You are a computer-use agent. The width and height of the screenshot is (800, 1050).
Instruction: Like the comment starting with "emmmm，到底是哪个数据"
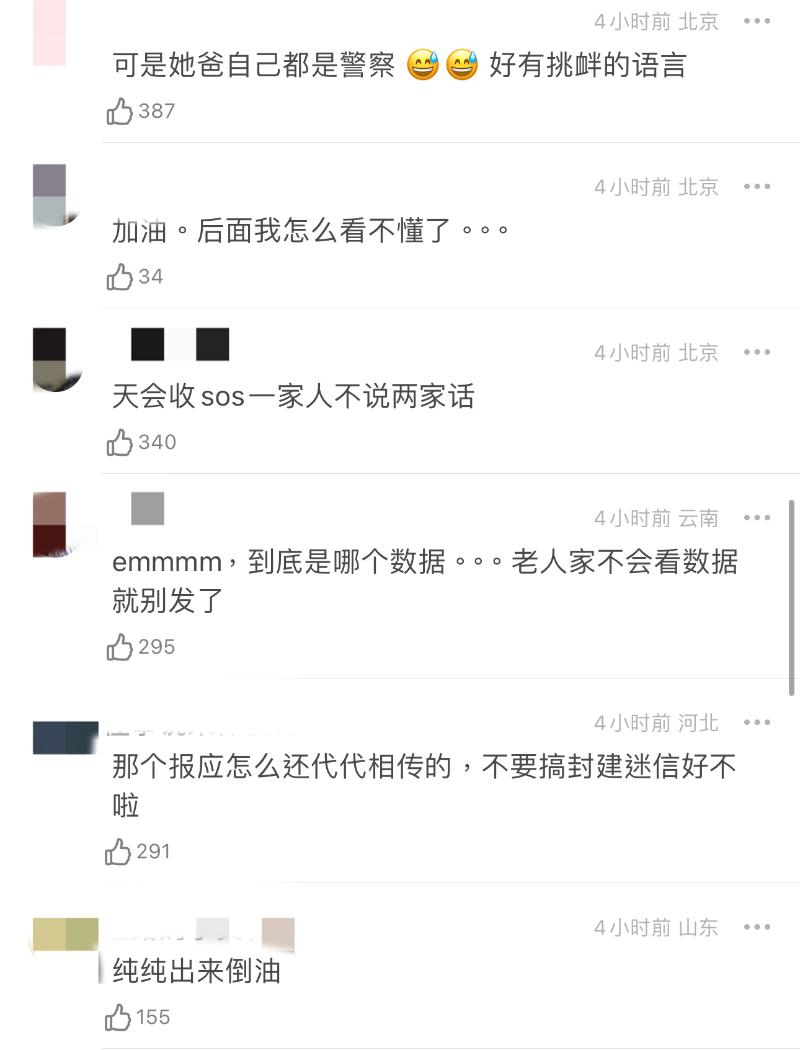pos(120,647)
